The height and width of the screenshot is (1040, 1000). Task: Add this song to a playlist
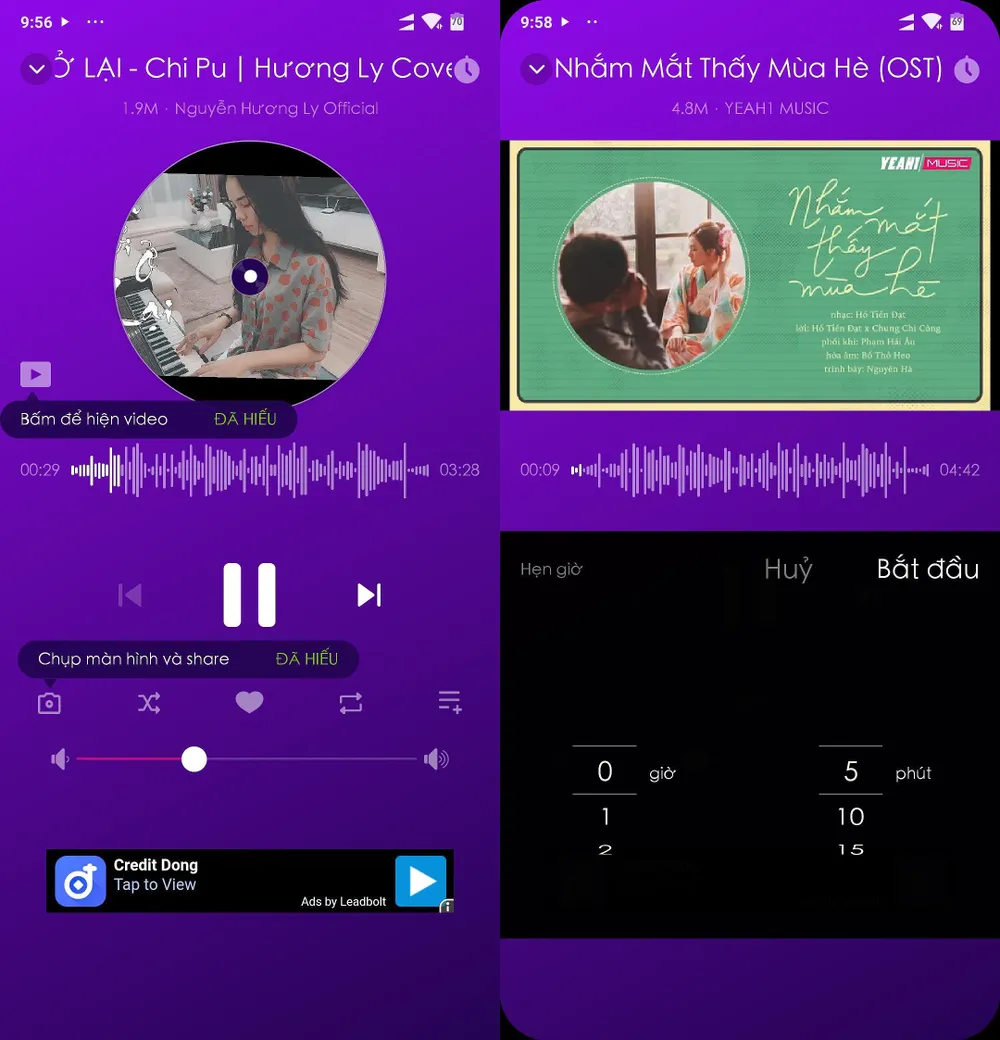click(x=450, y=702)
